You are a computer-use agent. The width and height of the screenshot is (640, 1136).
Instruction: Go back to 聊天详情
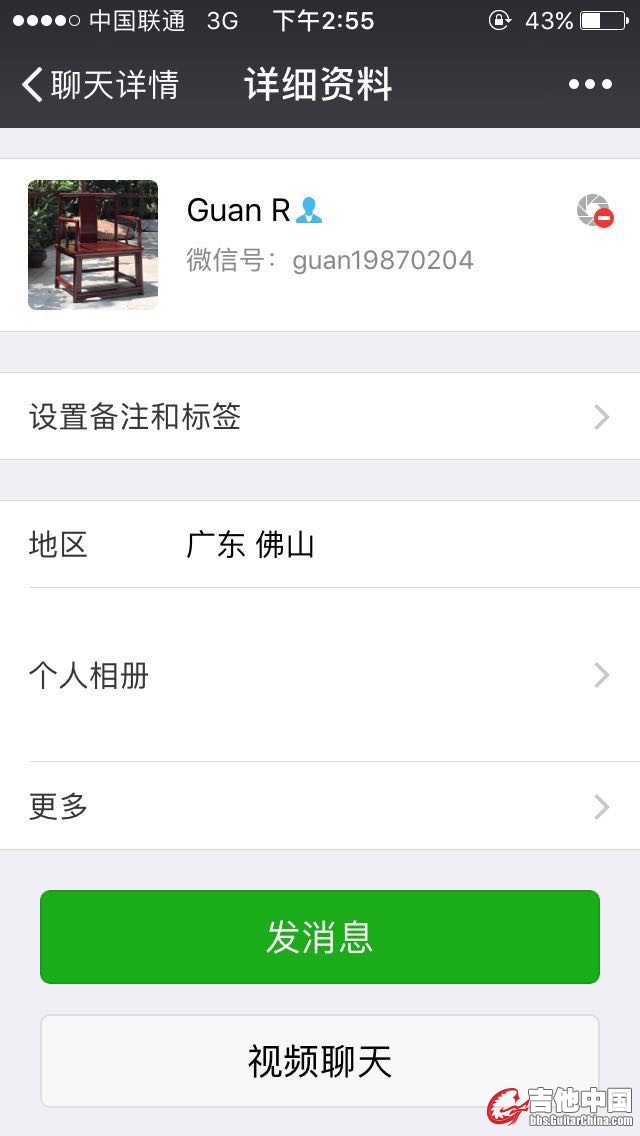100,85
